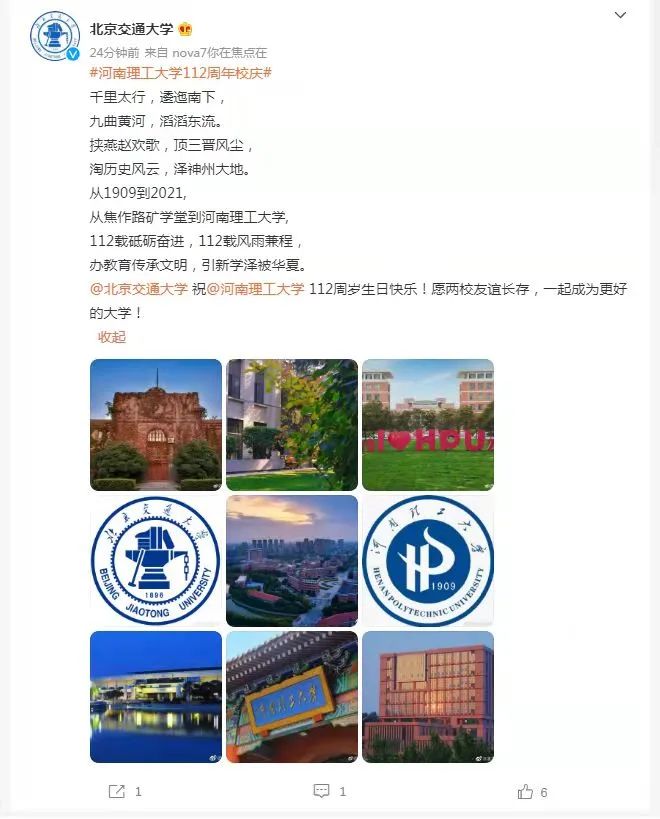
Task: Open the post options dropdown arrow
Action: point(620,16)
